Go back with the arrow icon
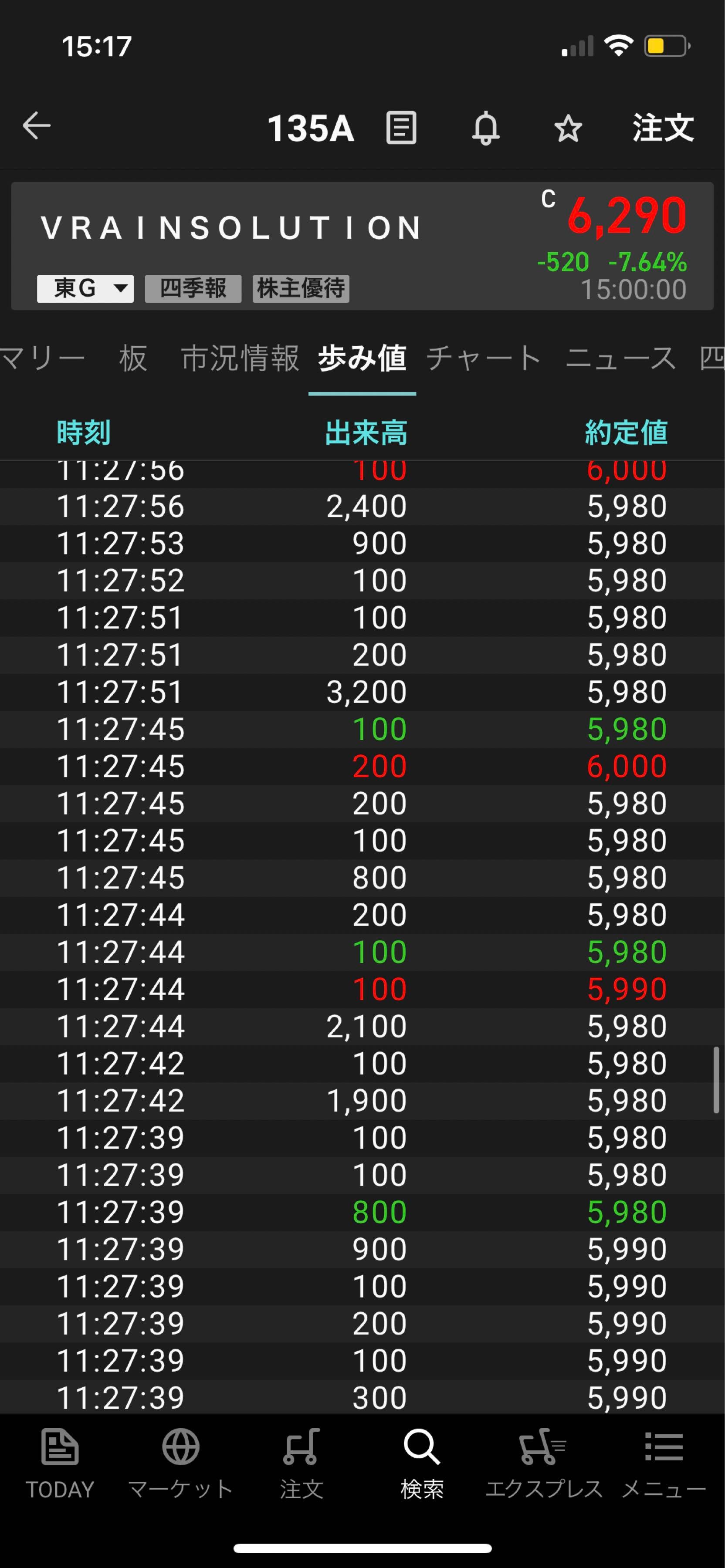 [x=37, y=127]
